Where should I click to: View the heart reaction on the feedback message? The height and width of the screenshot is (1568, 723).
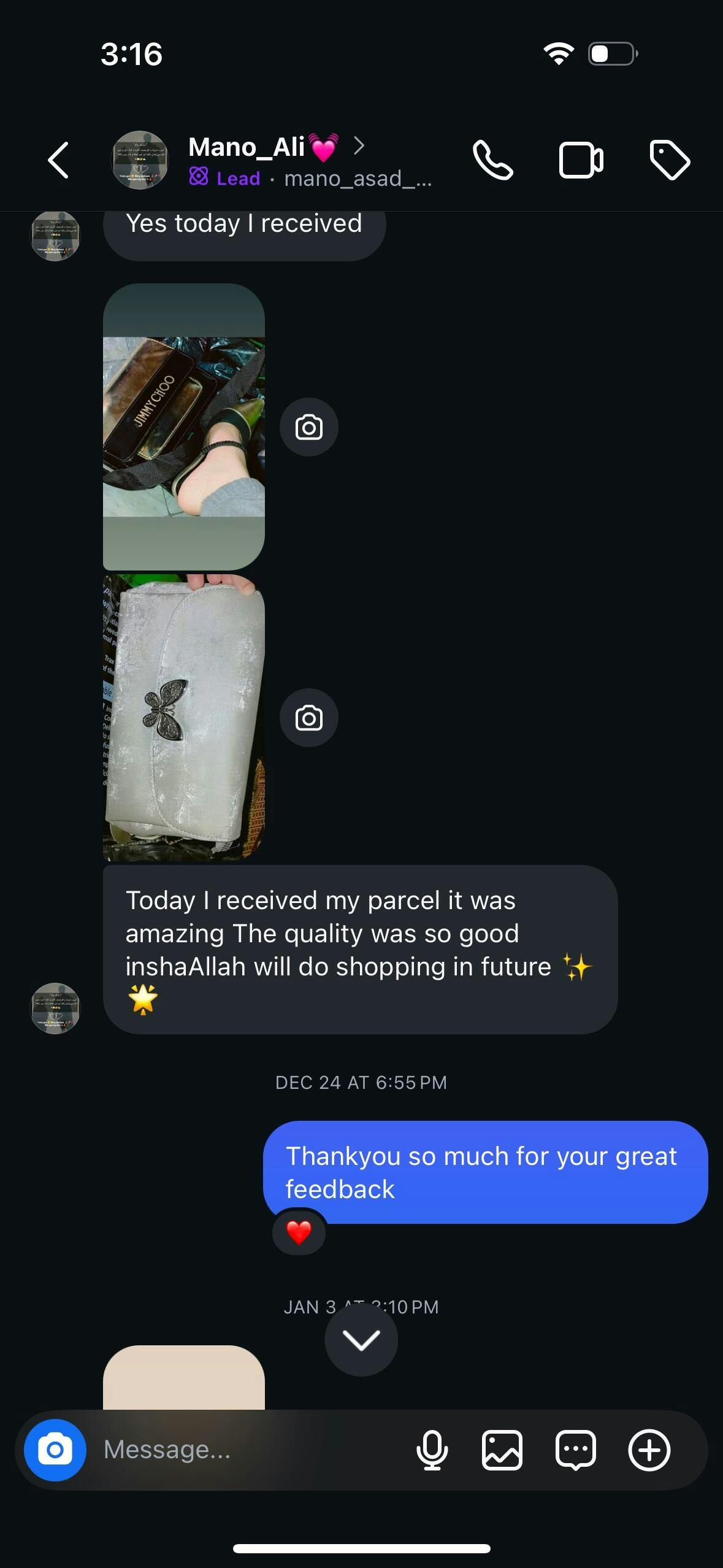coord(299,1232)
